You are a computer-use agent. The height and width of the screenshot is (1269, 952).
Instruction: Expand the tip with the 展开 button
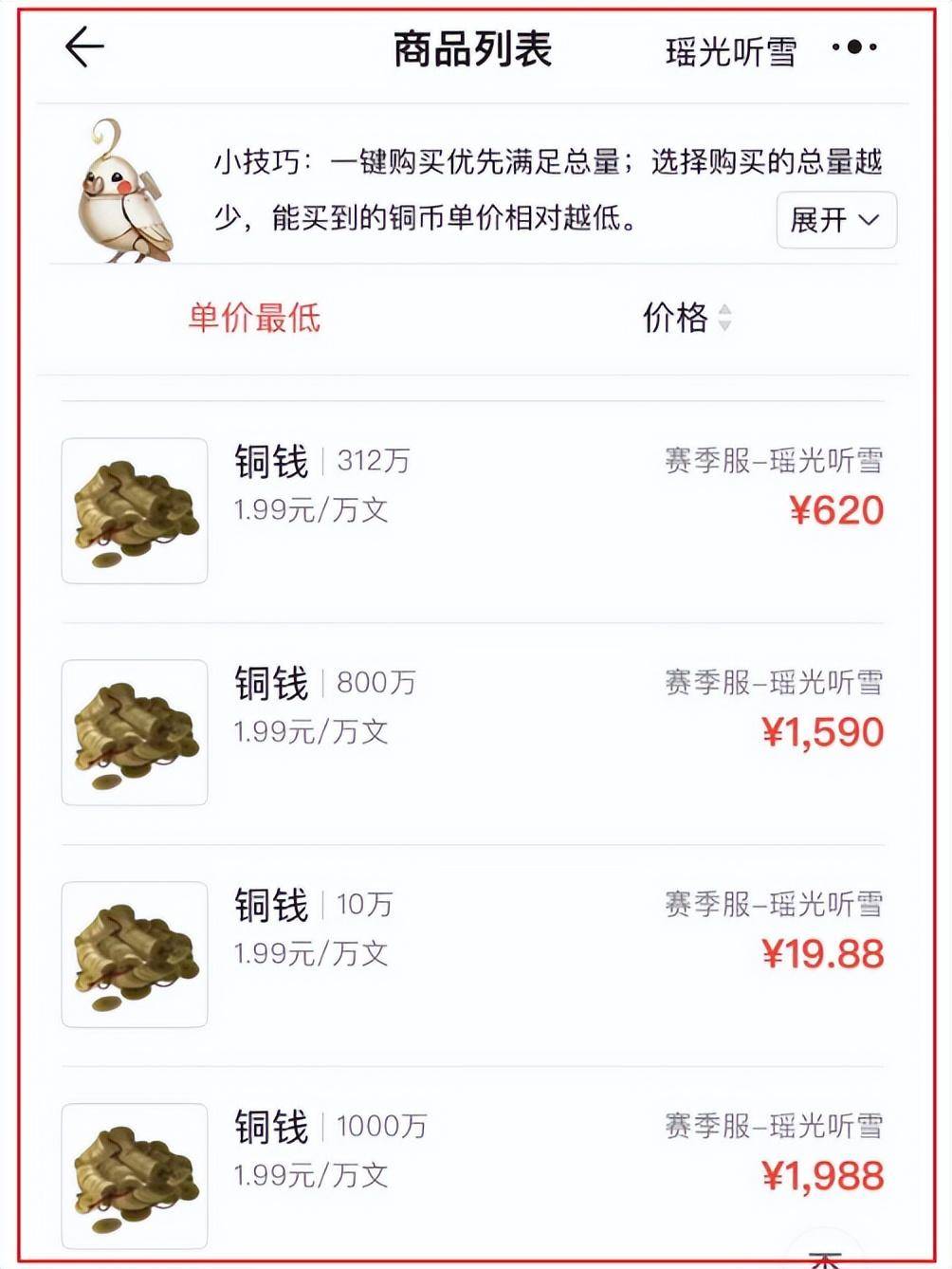pyautogui.click(x=835, y=220)
